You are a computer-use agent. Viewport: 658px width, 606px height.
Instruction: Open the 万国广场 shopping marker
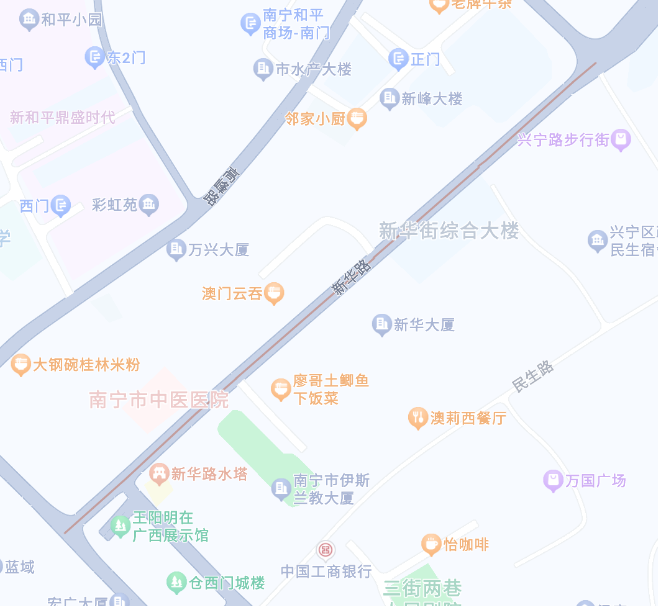point(553,480)
